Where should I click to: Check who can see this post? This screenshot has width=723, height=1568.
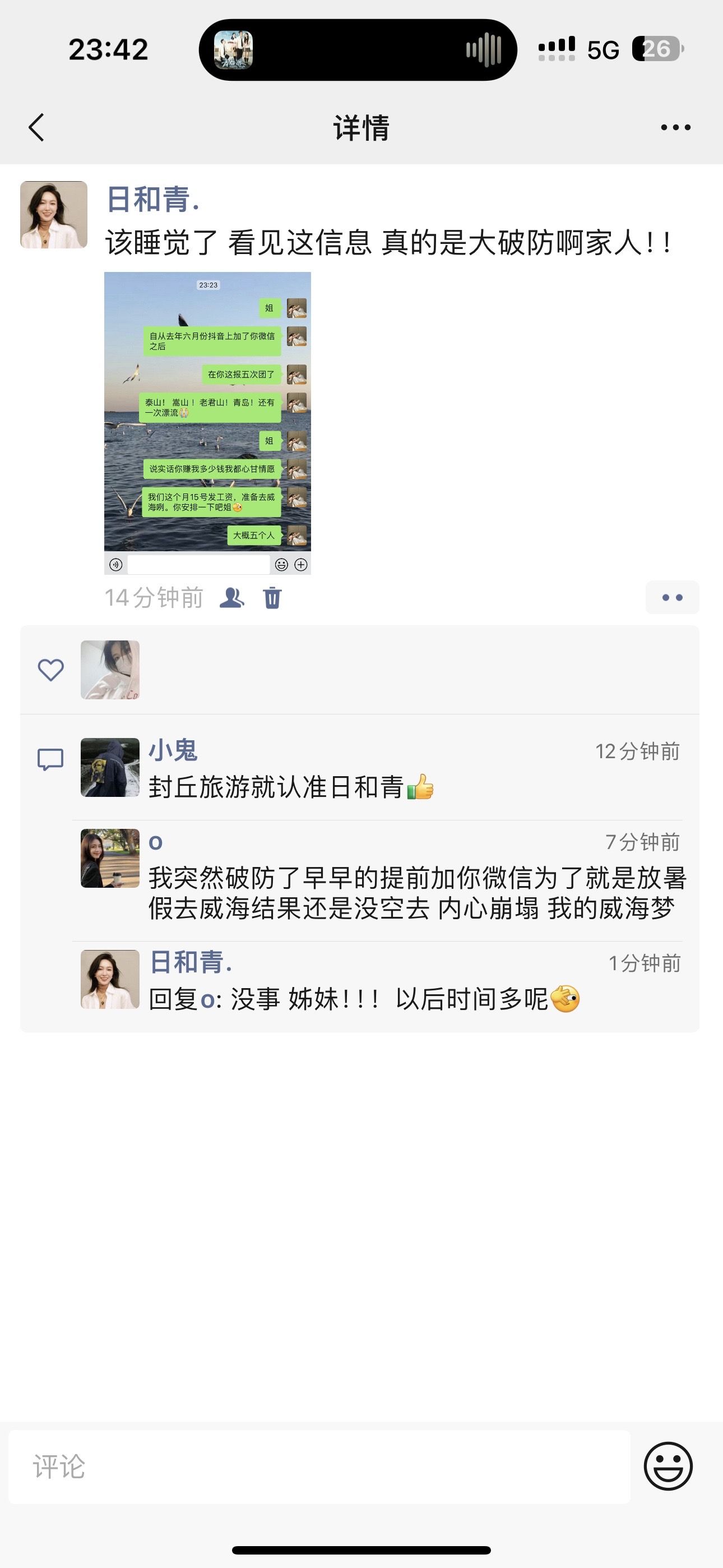click(x=231, y=598)
